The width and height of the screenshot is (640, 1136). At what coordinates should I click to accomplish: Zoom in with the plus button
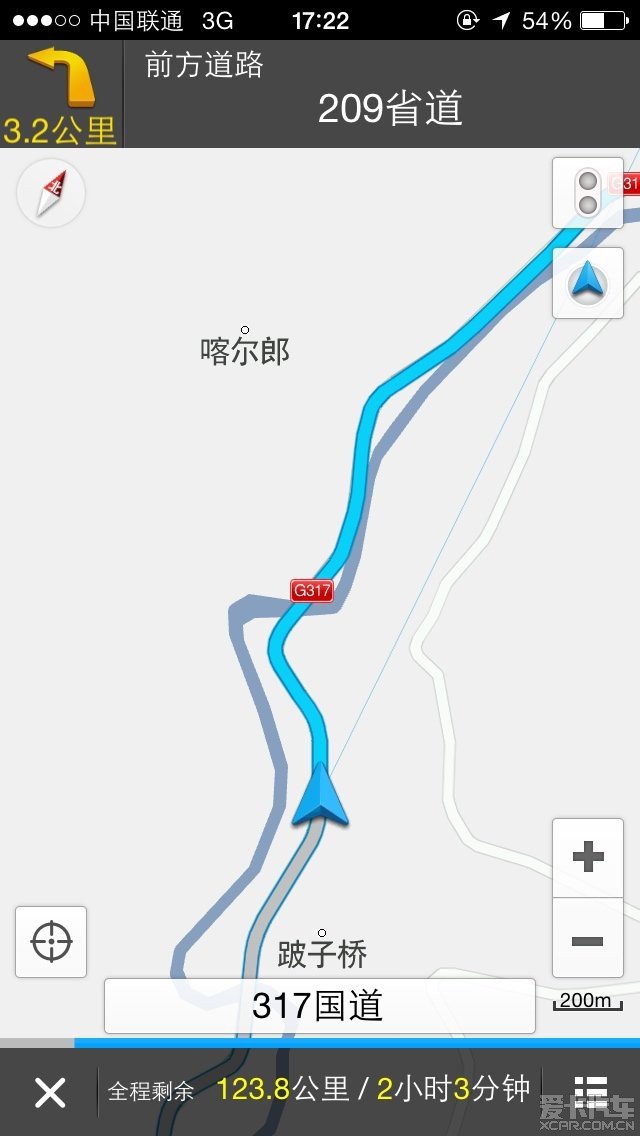click(588, 858)
